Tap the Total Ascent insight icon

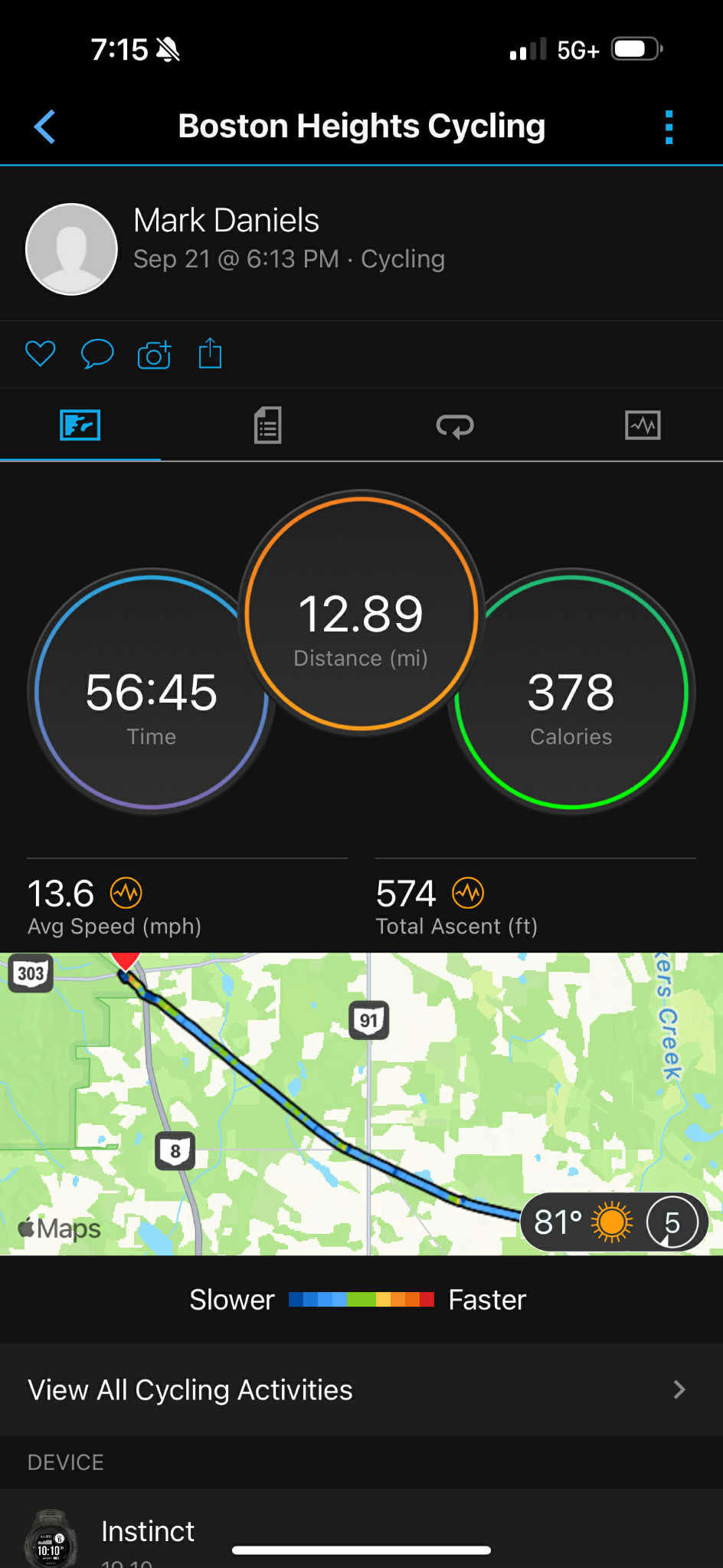point(468,893)
